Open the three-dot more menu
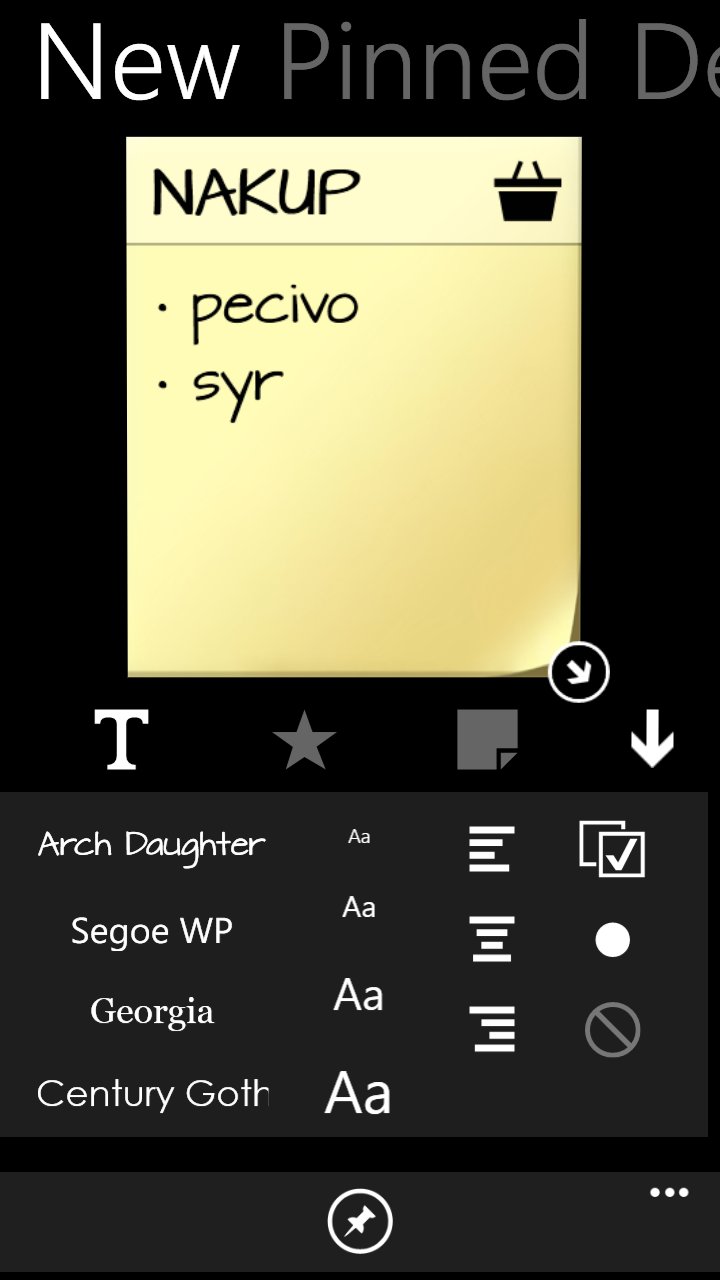 [x=669, y=1192]
